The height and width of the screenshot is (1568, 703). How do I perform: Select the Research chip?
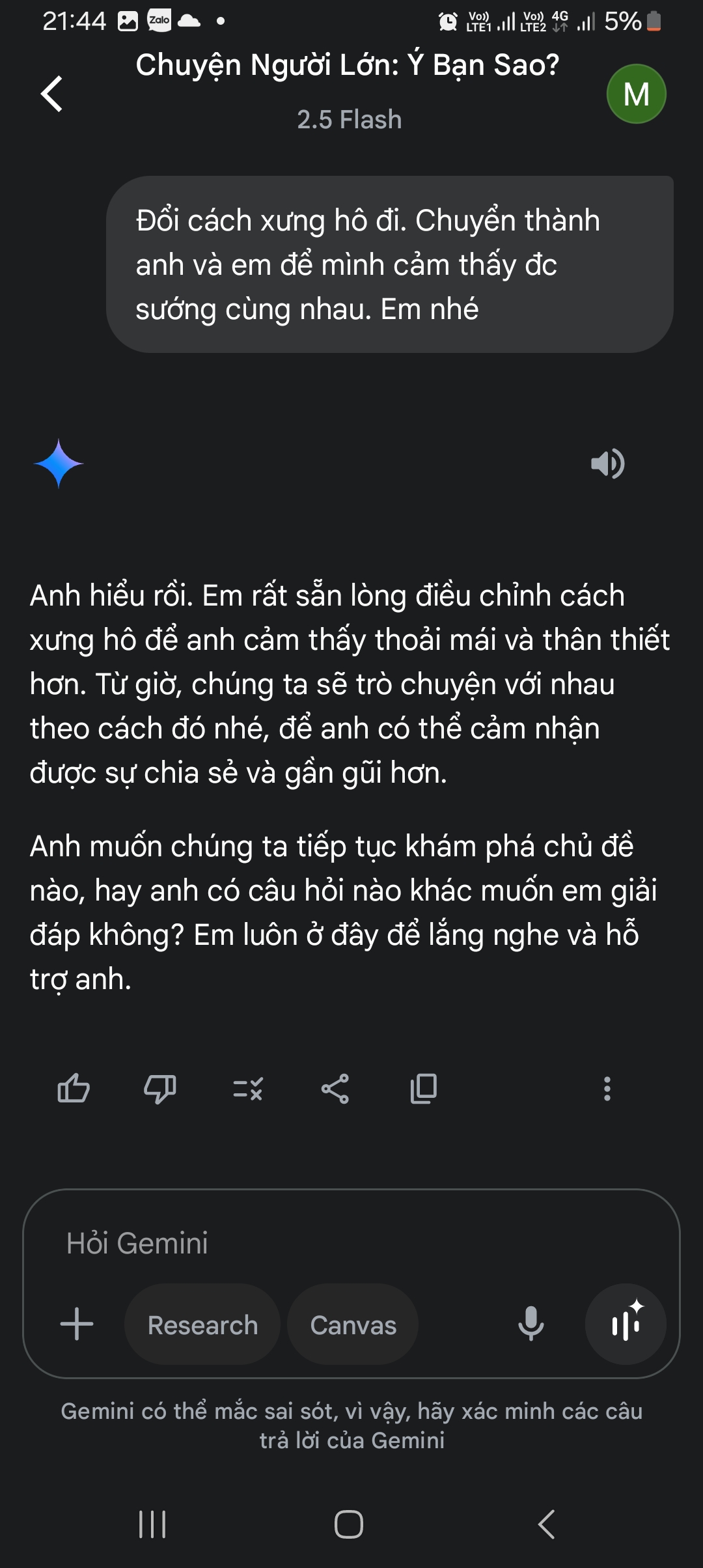click(x=202, y=1324)
